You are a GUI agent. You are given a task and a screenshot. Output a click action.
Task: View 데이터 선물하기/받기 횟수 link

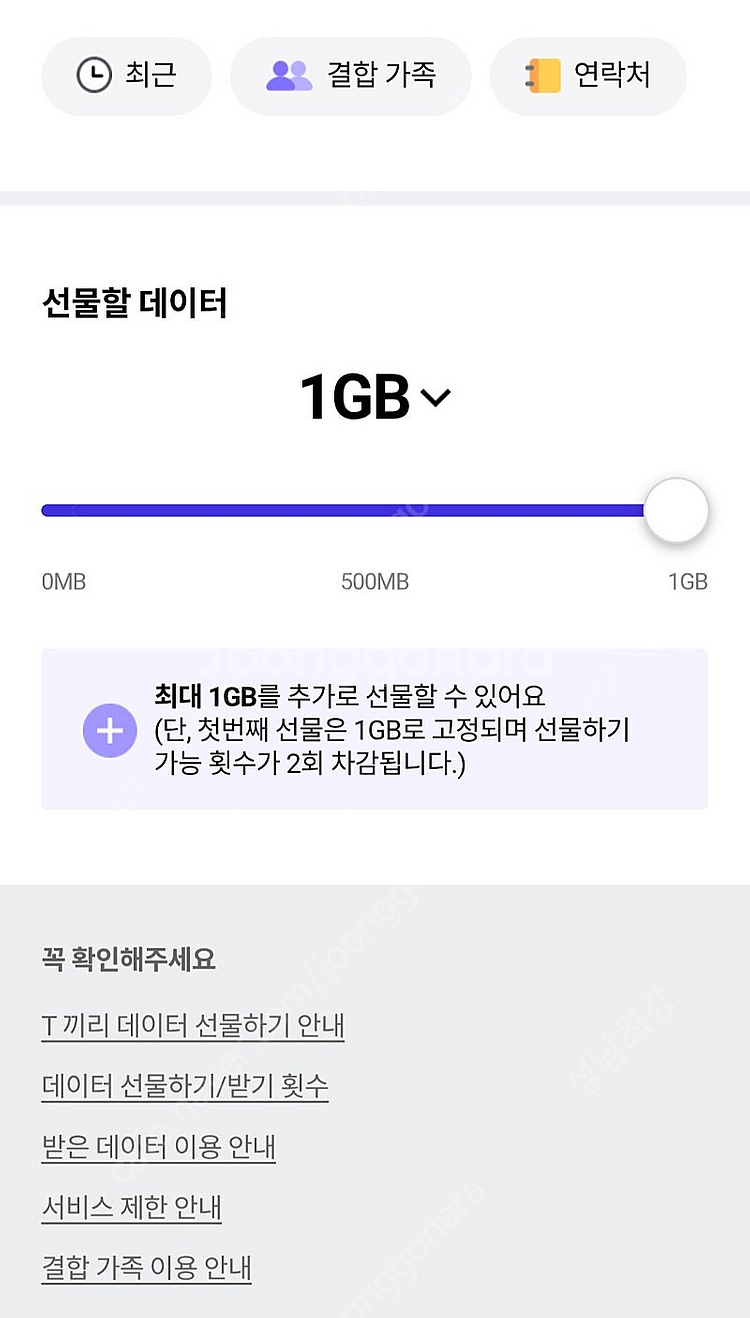[x=185, y=1086]
